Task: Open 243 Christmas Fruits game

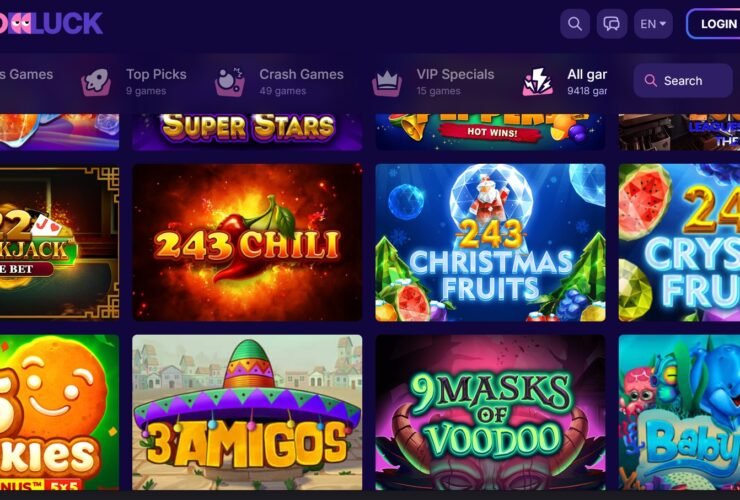Action: (x=490, y=242)
